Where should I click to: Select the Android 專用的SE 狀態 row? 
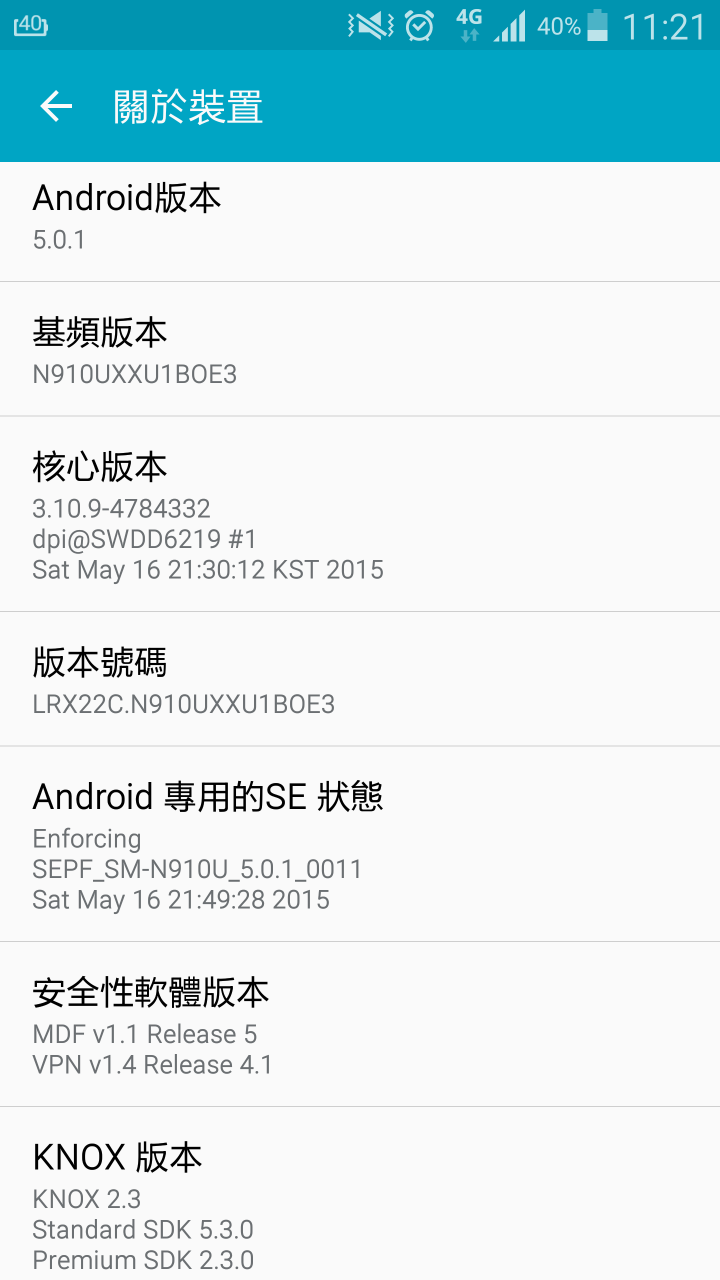(x=360, y=844)
